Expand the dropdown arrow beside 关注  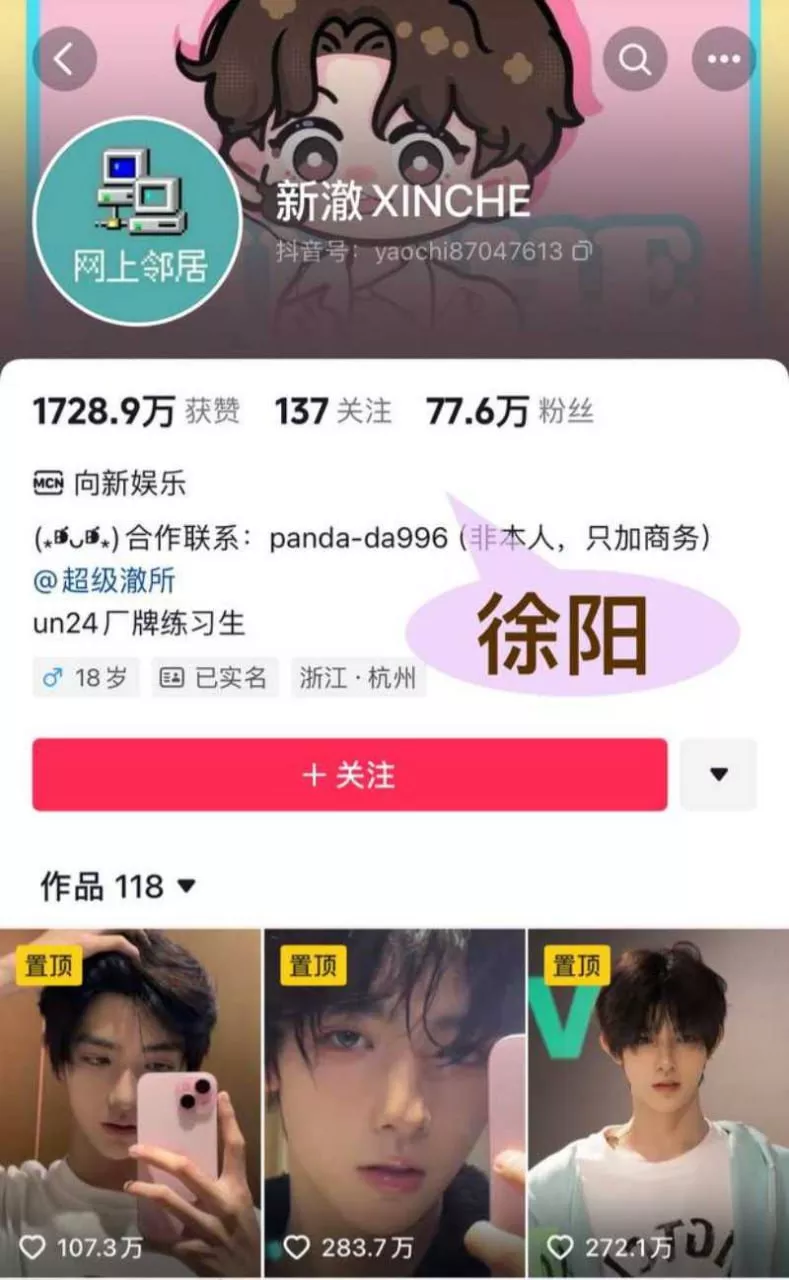pos(718,775)
